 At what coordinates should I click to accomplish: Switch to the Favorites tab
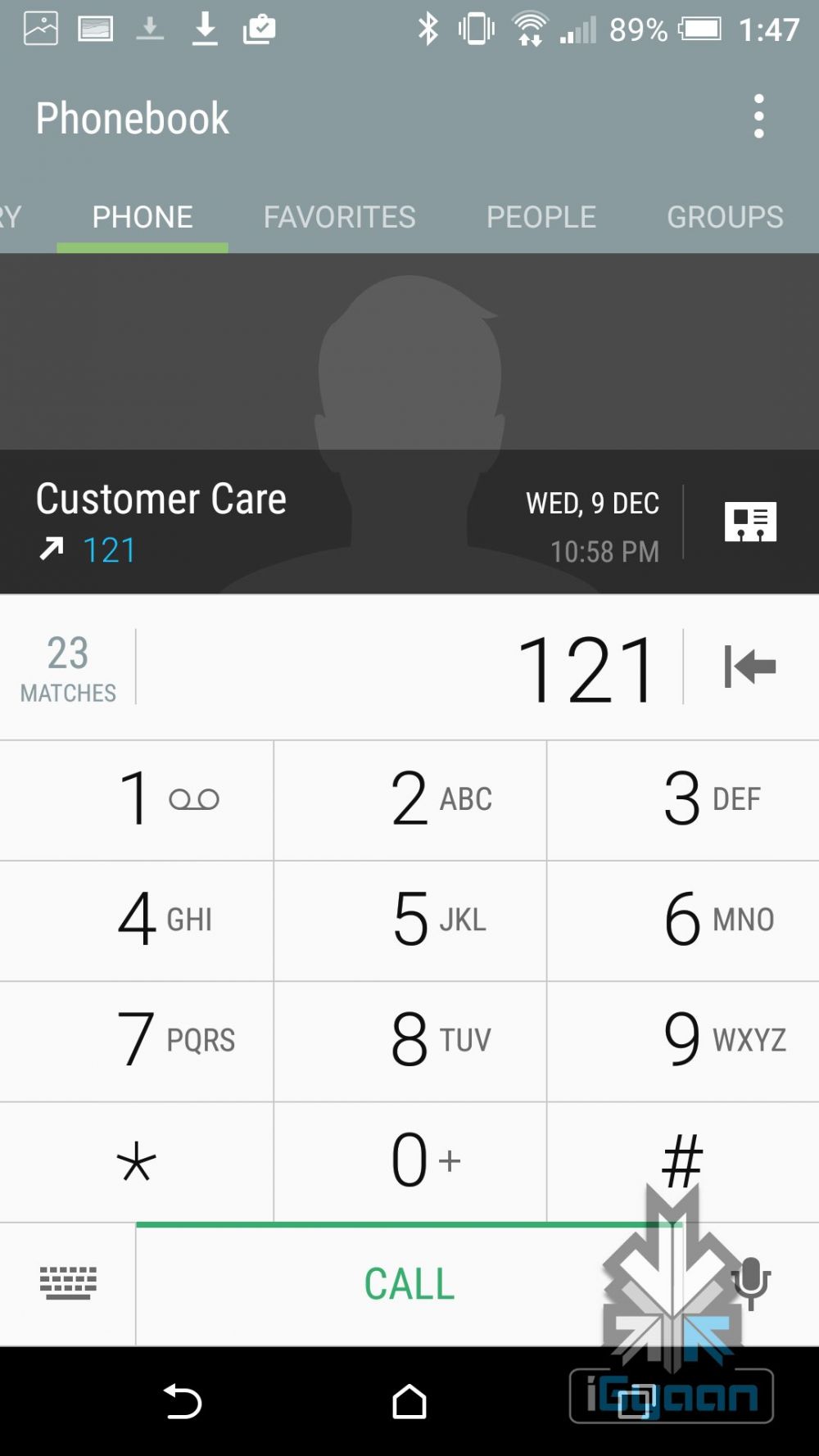pos(339,217)
